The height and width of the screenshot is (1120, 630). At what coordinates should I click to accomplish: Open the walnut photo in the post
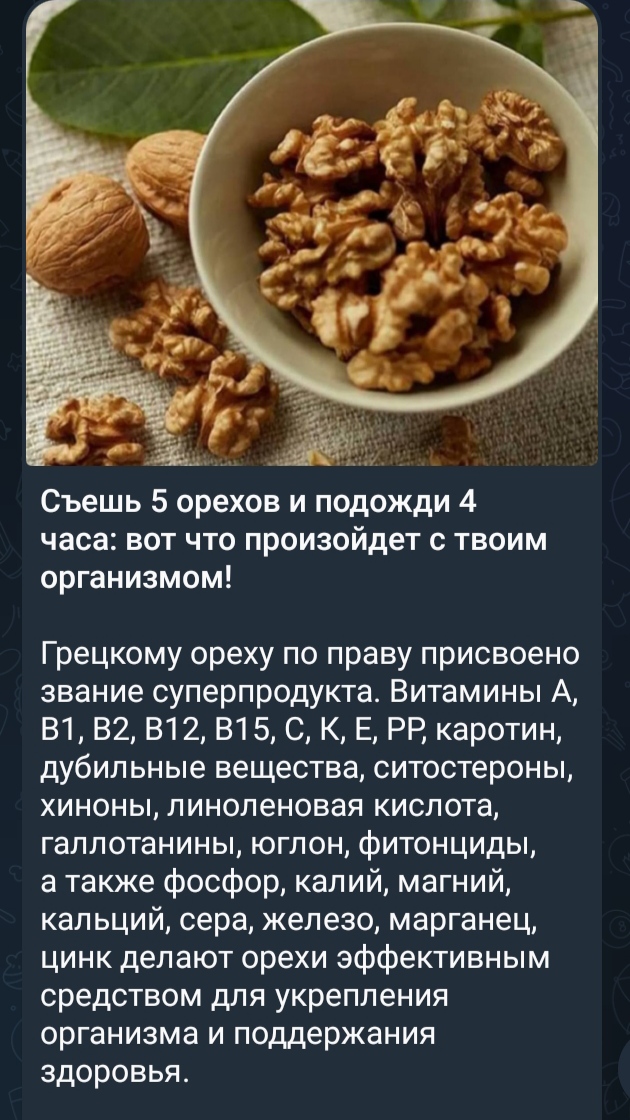point(312,235)
